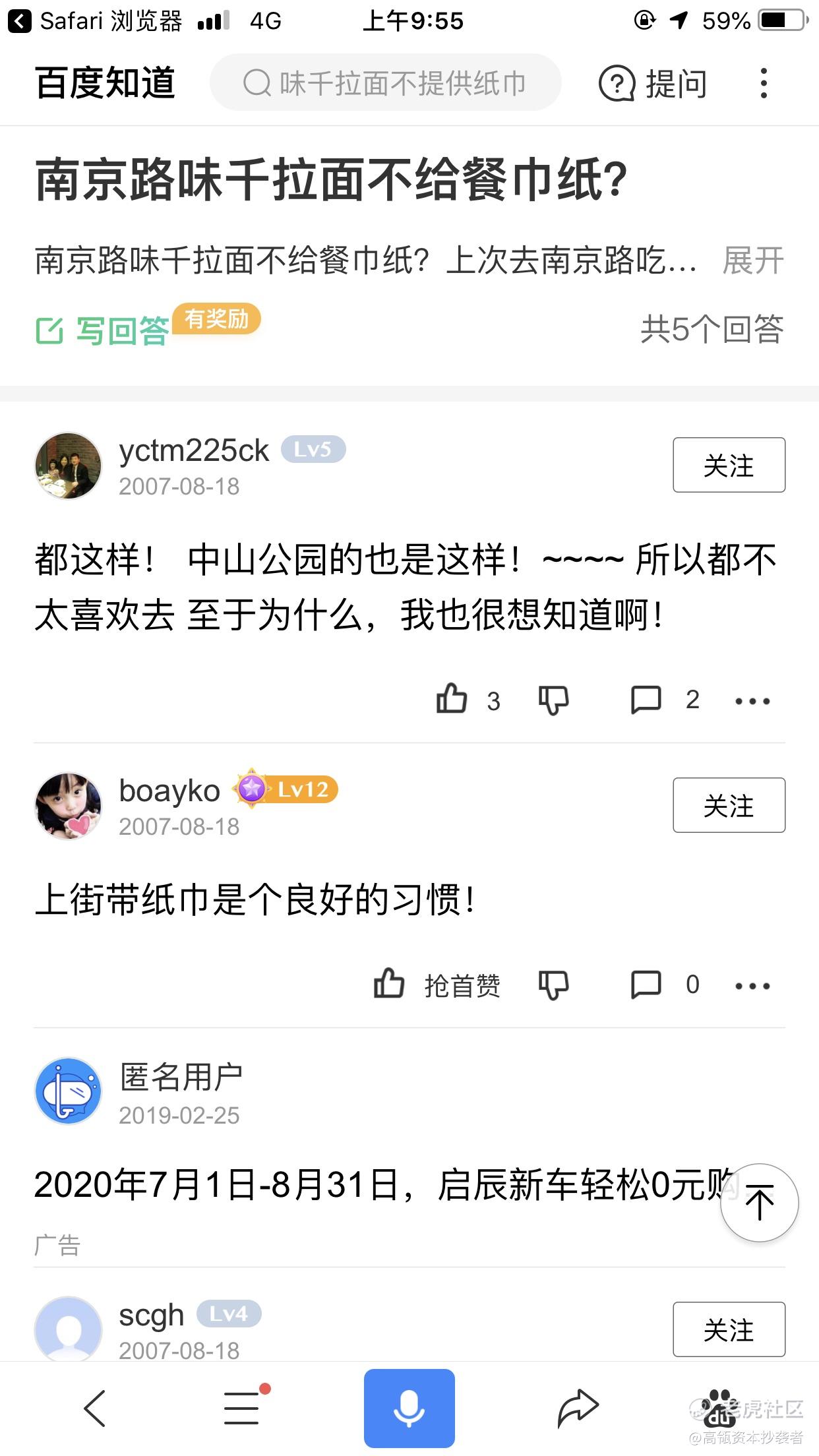819x1456 pixels.
Task: Return to Safari via status bar back
Action: coord(20,21)
